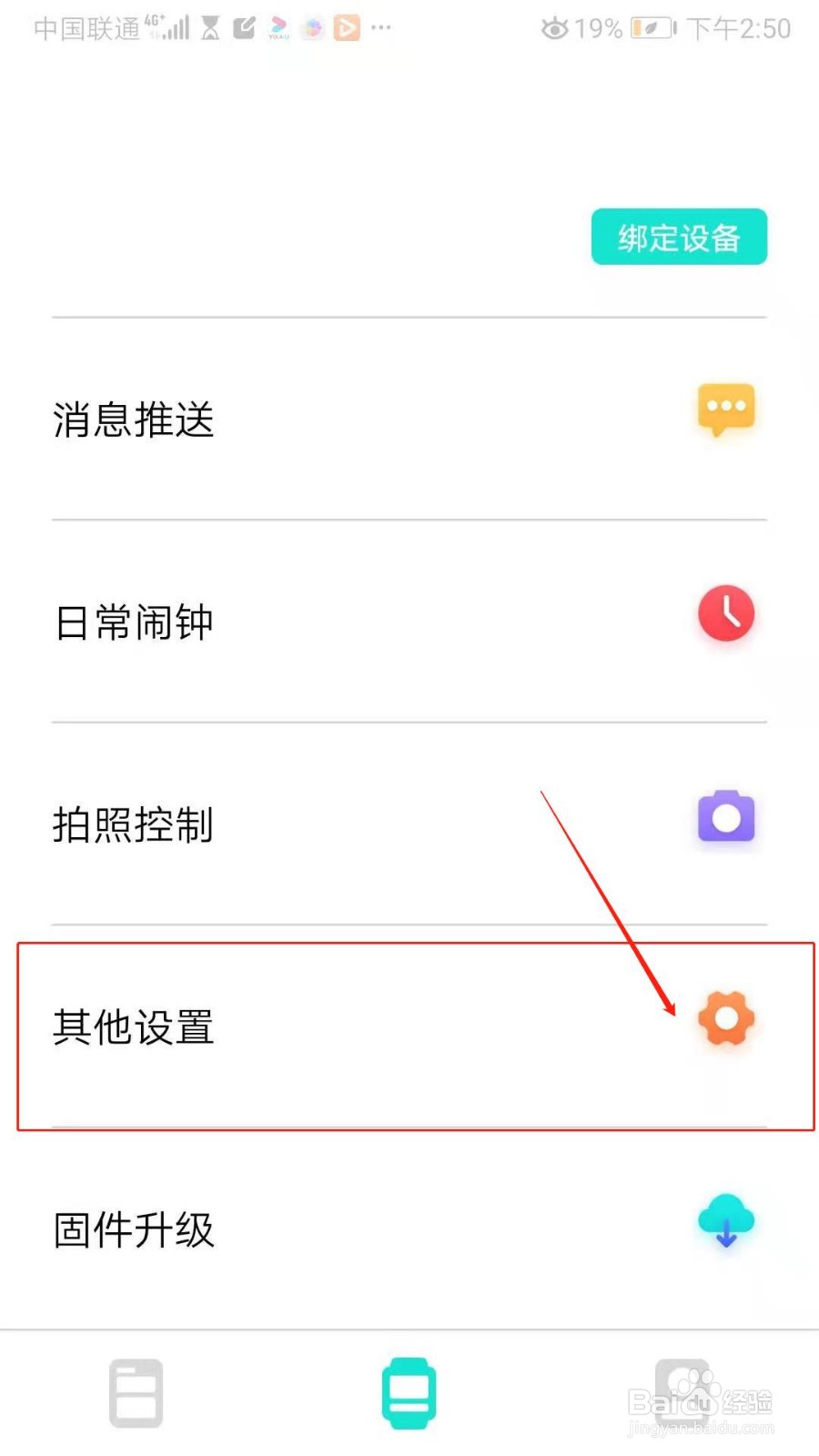Image resolution: width=819 pixels, height=1456 pixels.
Task: Switch to the records tab at bottom left
Action: point(136,1390)
